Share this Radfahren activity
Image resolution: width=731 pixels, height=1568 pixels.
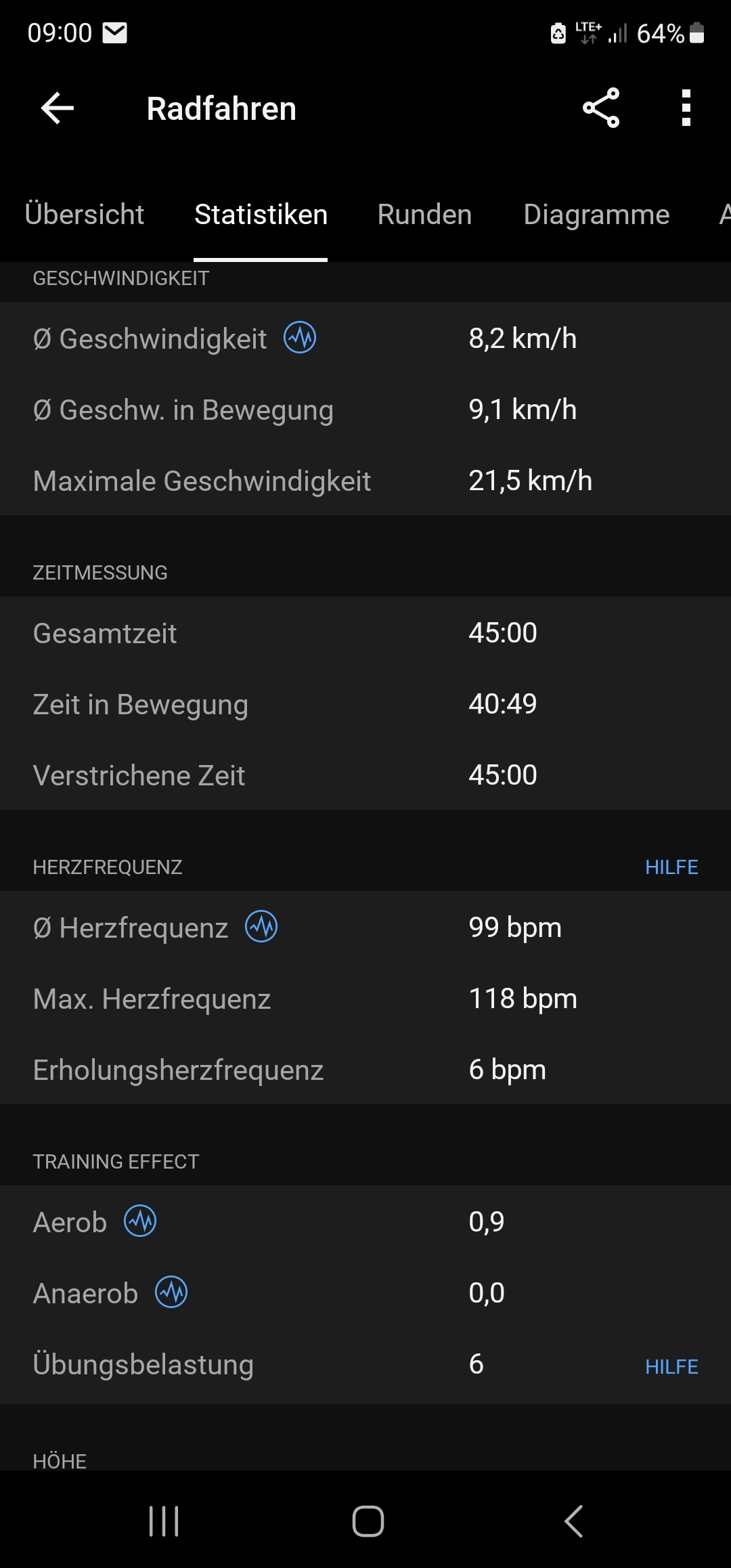coord(601,108)
